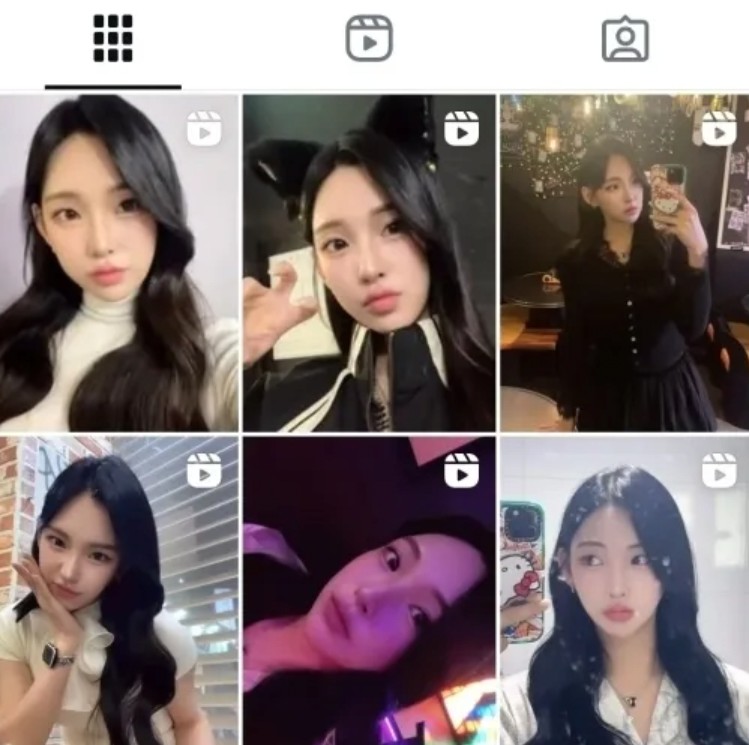This screenshot has height=745, width=749.
Task: Open the mirror selfie reel in black dress
Action: [624, 263]
